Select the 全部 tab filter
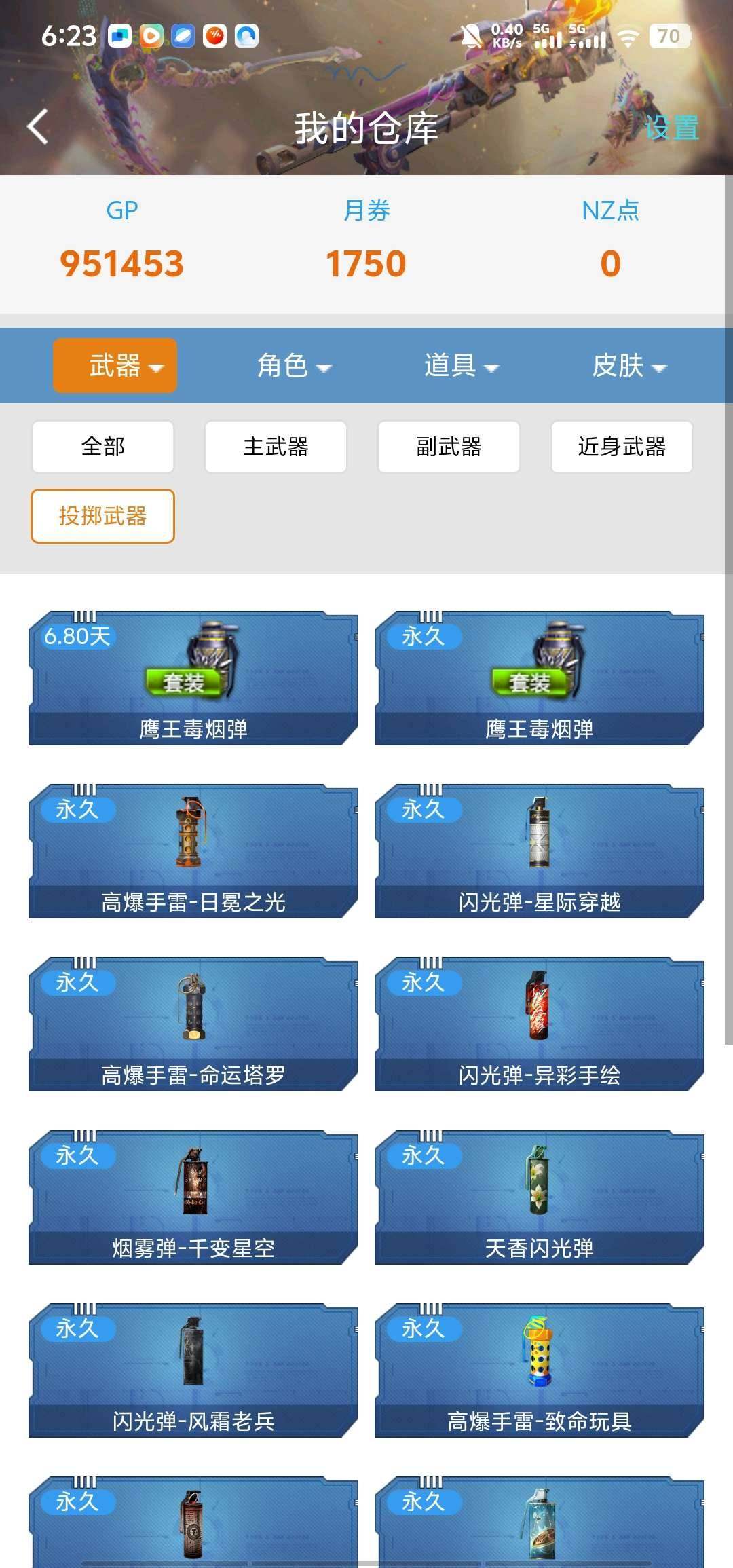 click(x=102, y=447)
